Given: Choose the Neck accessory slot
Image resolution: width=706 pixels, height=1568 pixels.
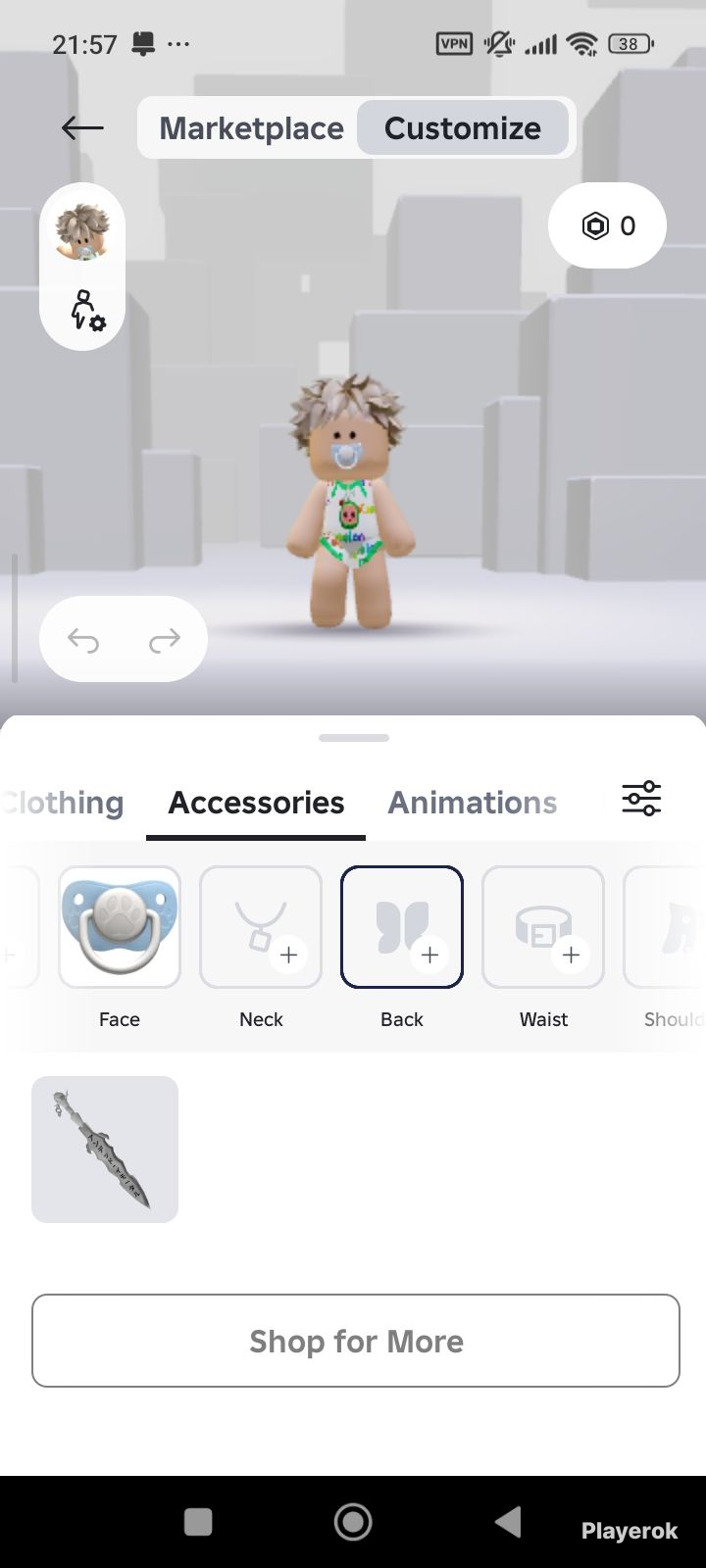Looking at the screenshot, I should click(x=261, y=927).
